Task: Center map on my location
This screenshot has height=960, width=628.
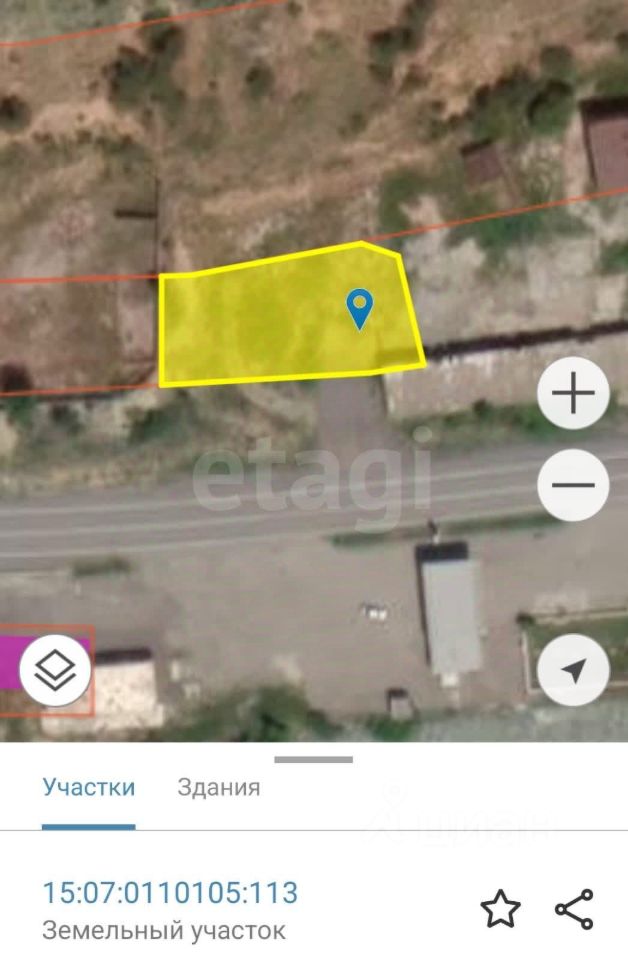Action: coord(573,671)
